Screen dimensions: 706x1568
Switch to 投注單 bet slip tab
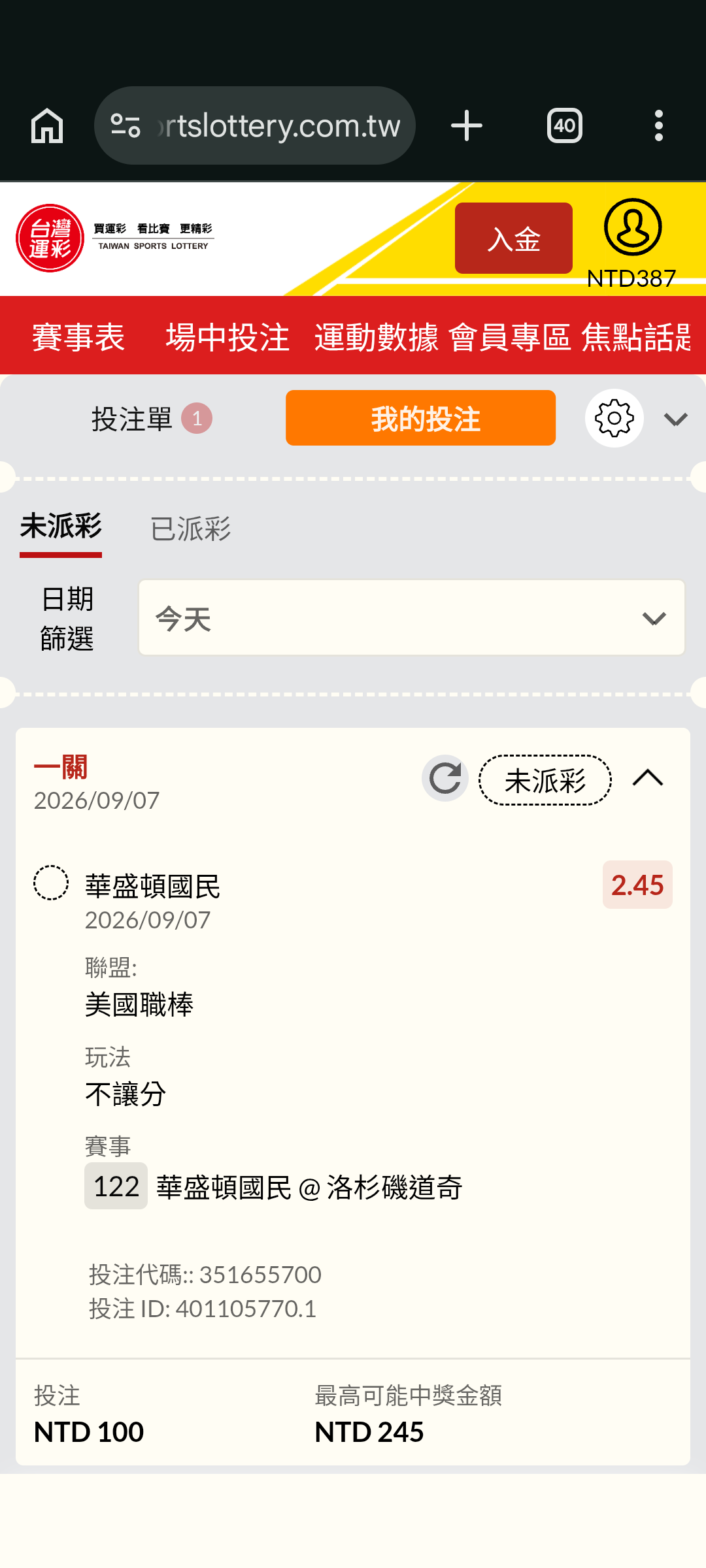152,419
